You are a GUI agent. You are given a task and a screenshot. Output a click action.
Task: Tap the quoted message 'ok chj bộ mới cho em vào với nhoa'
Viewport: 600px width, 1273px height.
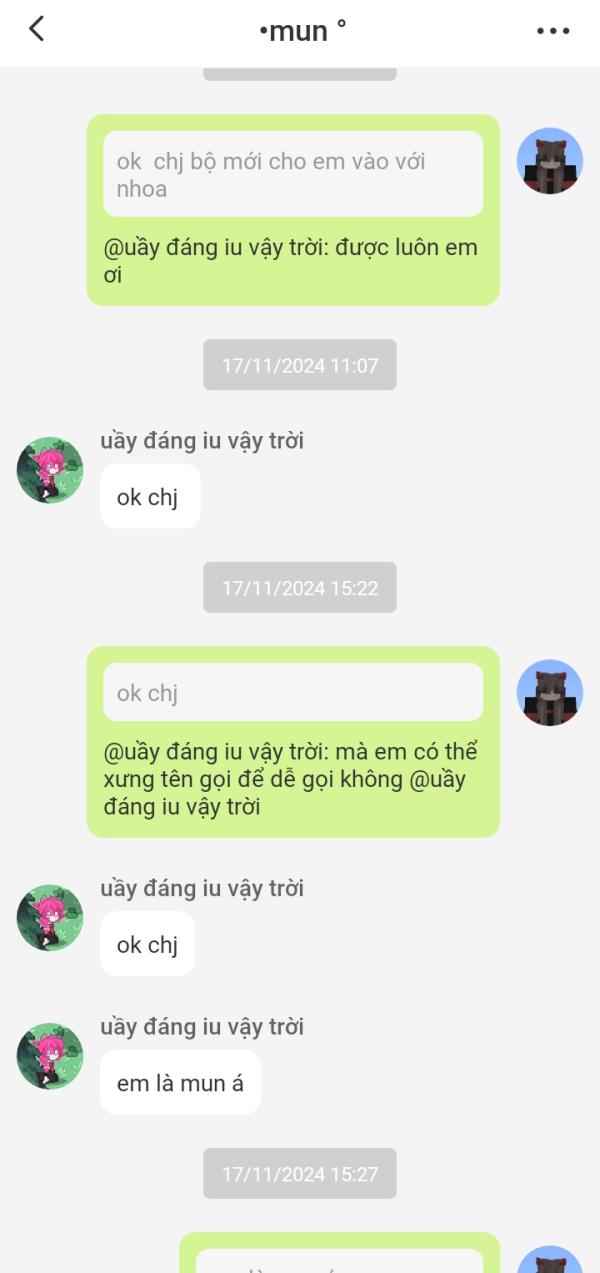(293, 174)
